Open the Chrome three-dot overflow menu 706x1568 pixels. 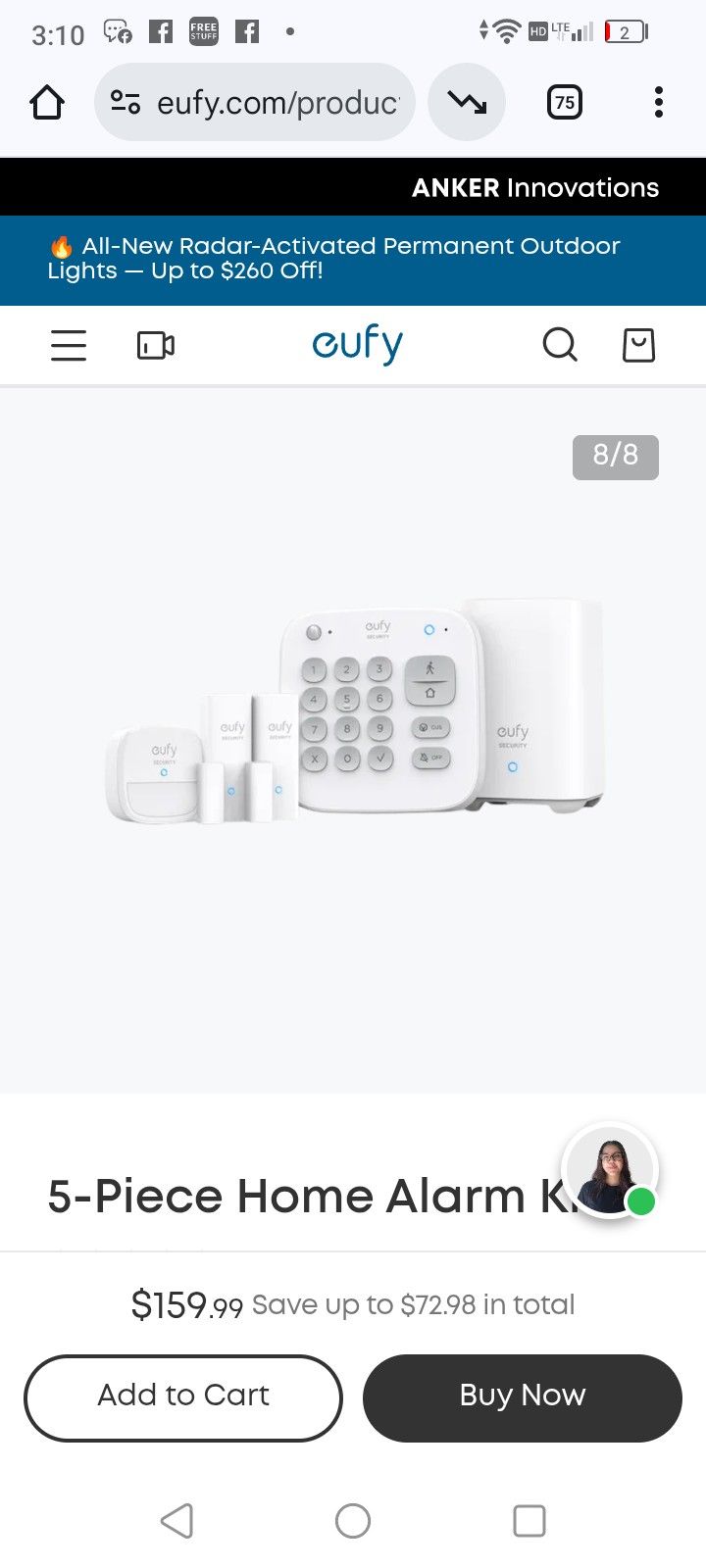pyautogui.click(x=658, y=102)
